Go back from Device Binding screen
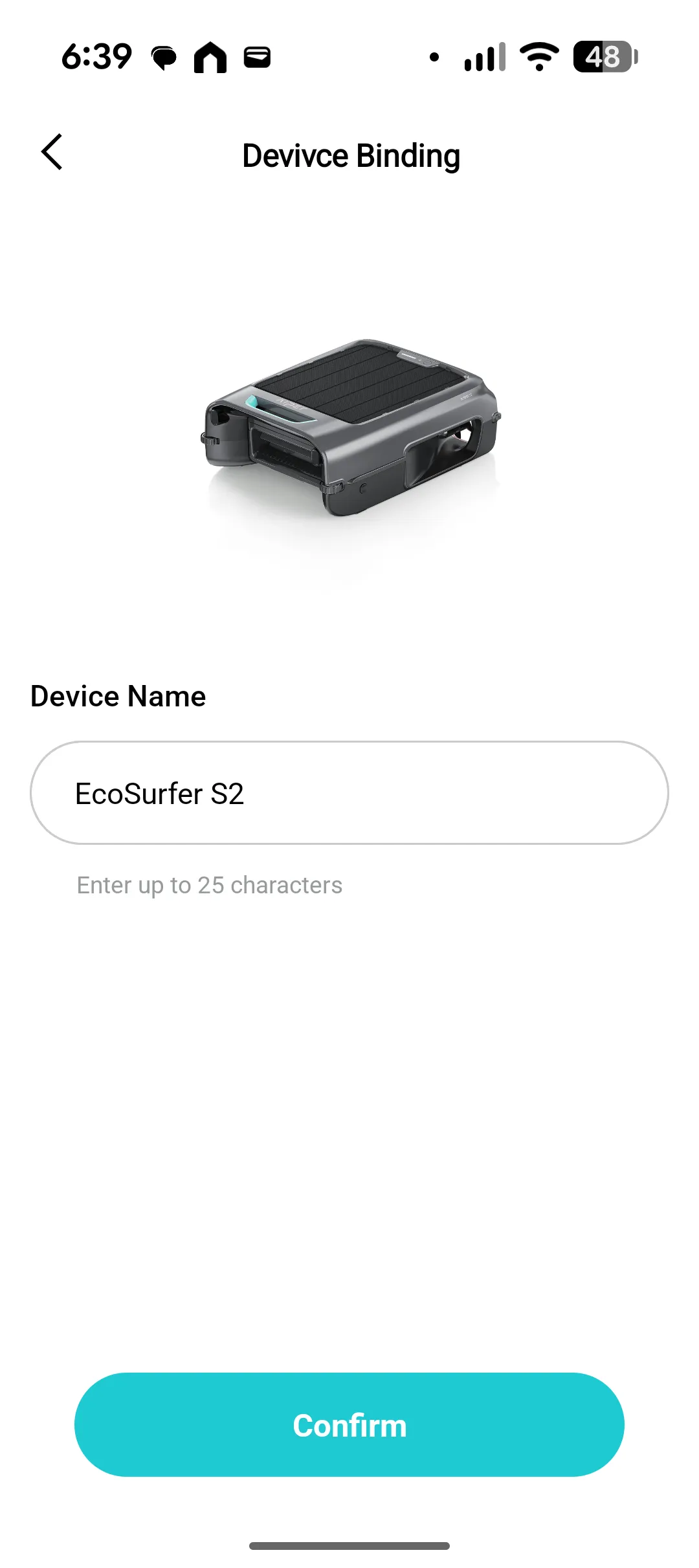The height and width of the screenshot is (1568, 699). tap(52, 153)
